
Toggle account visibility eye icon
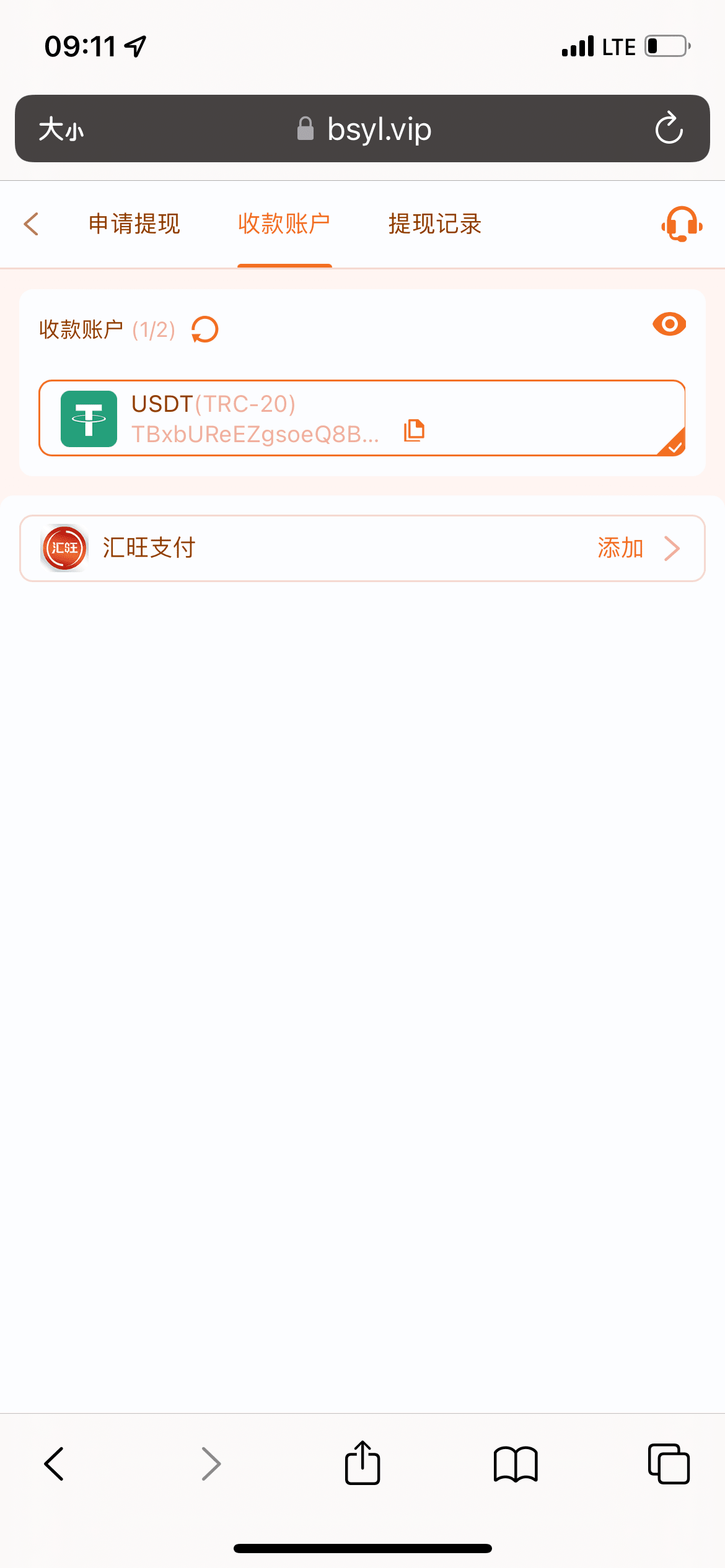(x=669, y=324)
